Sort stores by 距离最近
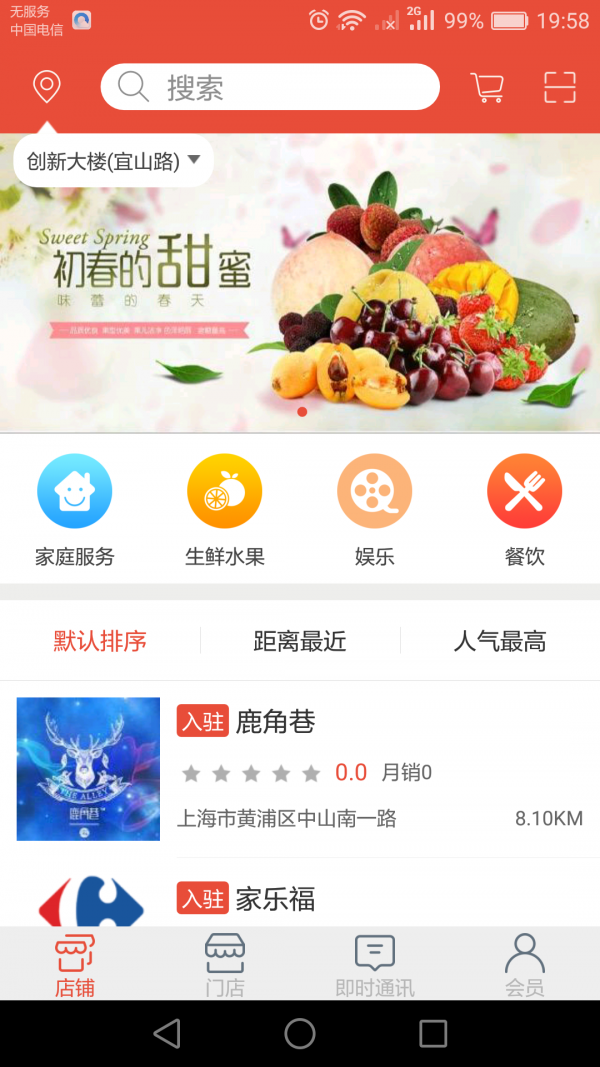 click(300, 641)
